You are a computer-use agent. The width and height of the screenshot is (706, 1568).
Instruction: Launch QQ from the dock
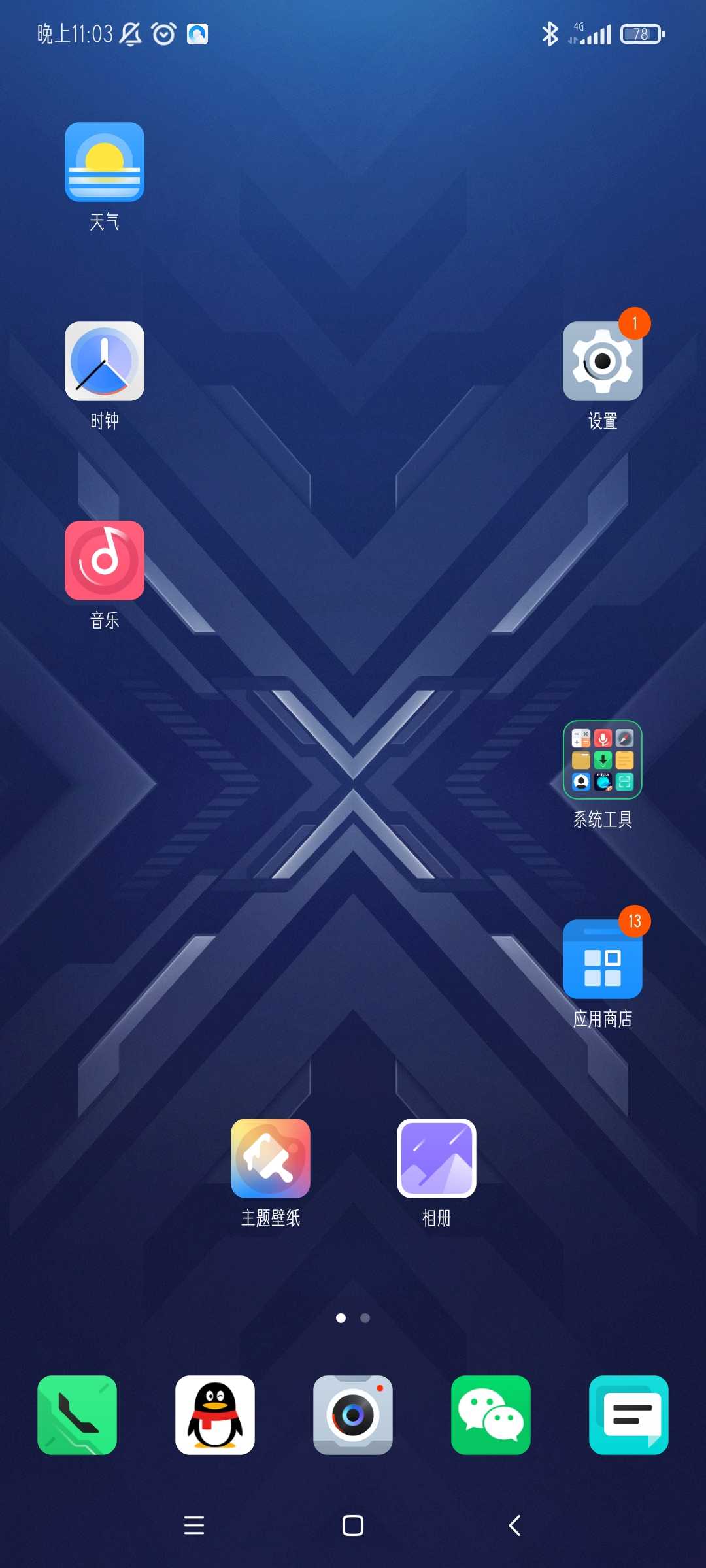[215, 1415]
